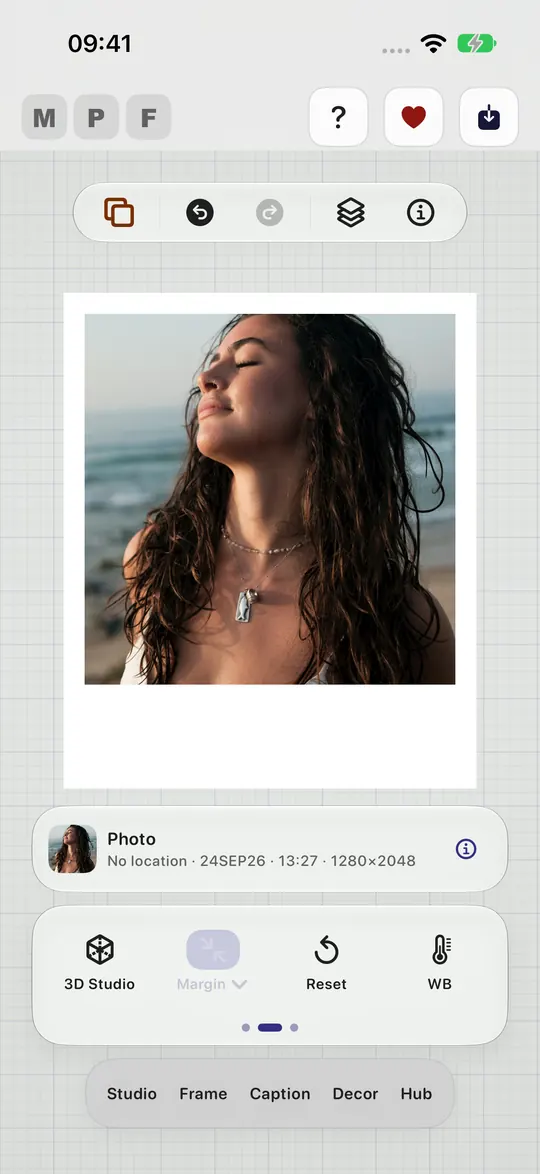The width and height of the screenshot is (540, 1174).
Task: Open the layers stack icon
Action: point(351,213)
